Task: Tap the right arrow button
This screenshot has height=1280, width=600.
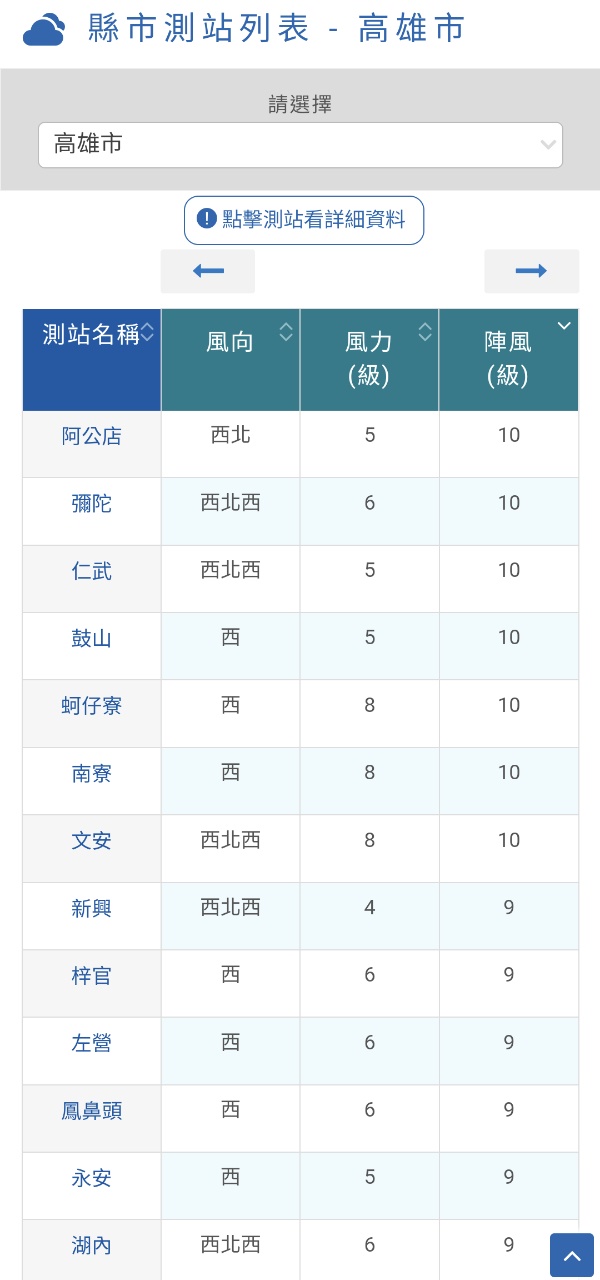Action: (x=531, y=271)
